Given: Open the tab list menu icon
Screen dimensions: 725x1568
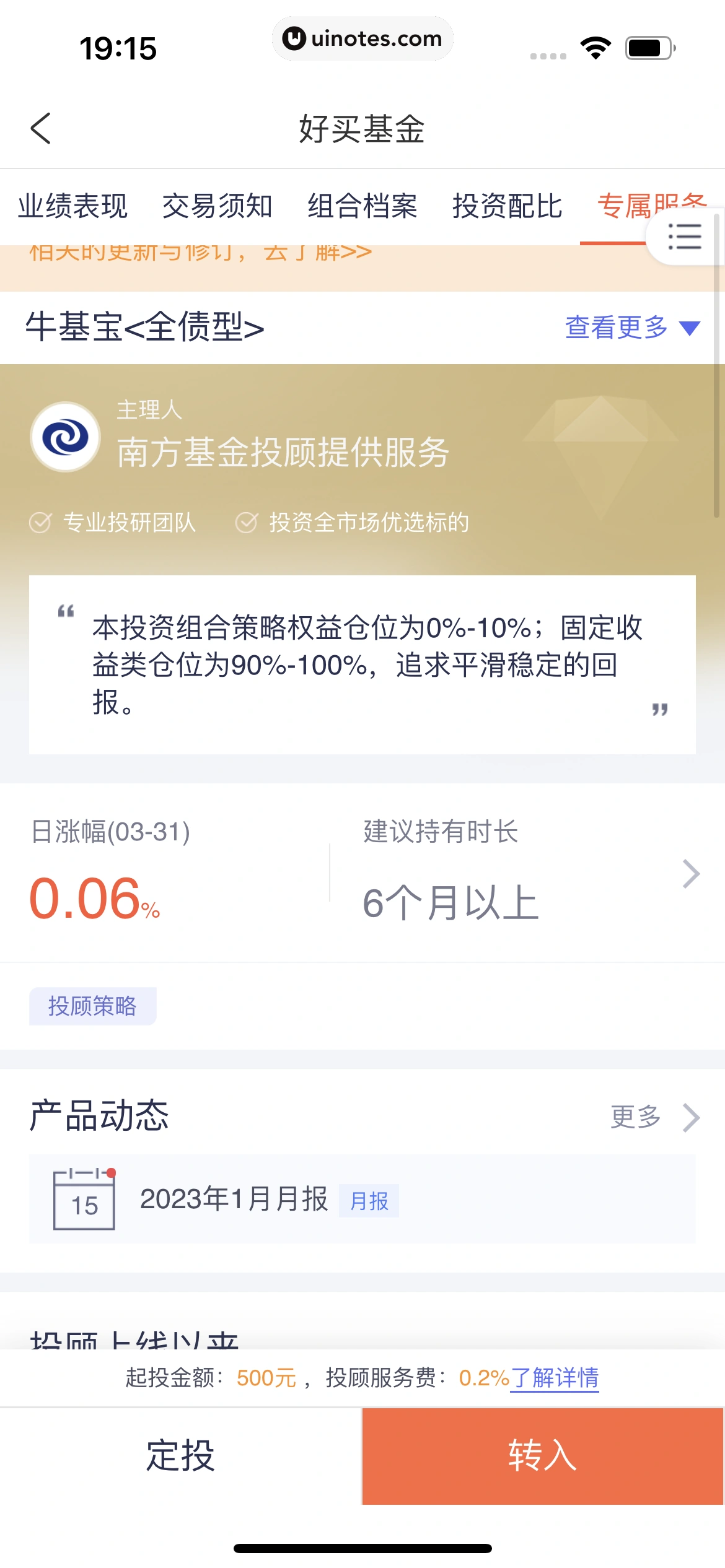Looking at the screenshot, I should point(684,237).
